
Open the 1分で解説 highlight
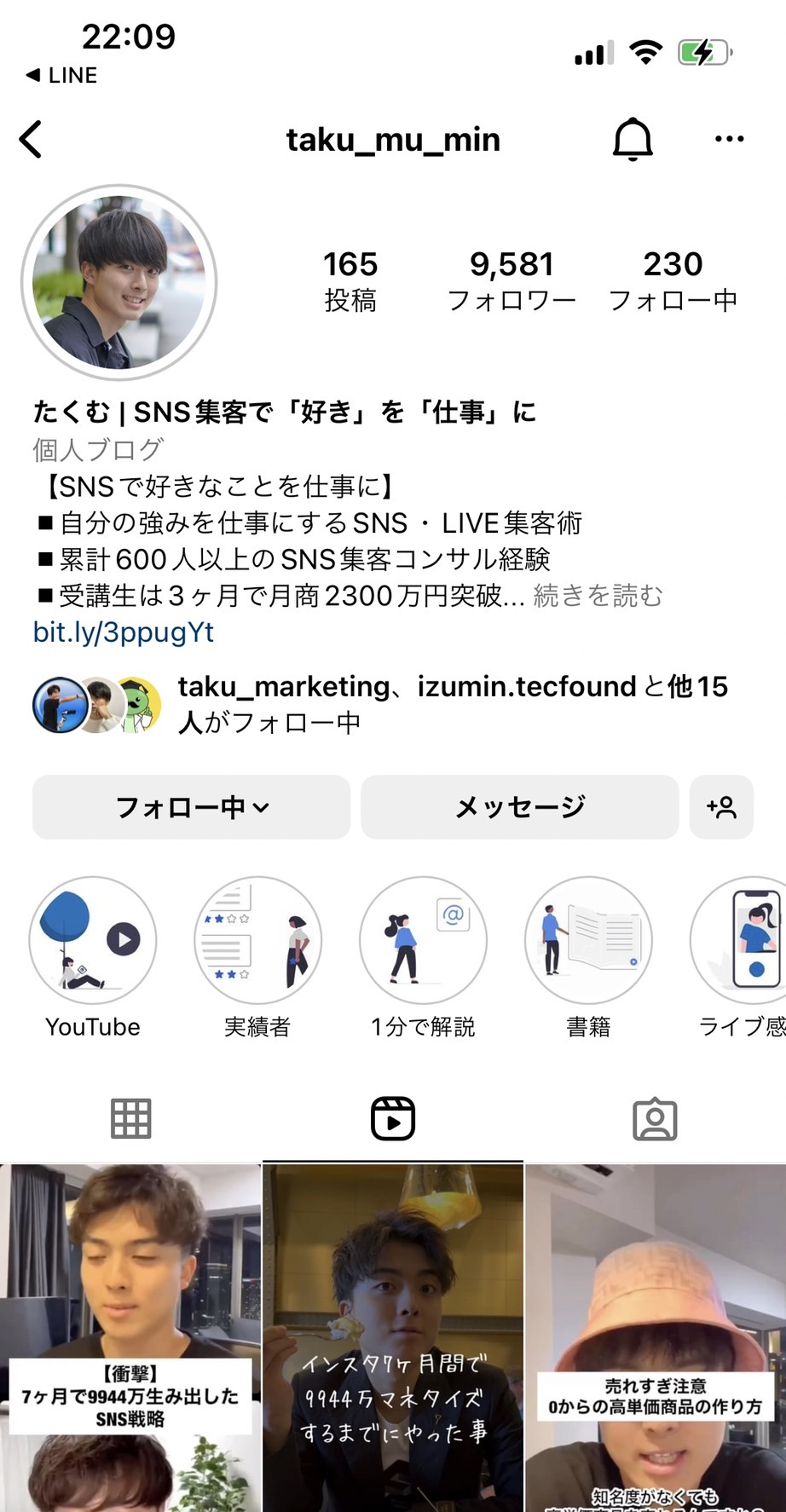pos(423,958)
